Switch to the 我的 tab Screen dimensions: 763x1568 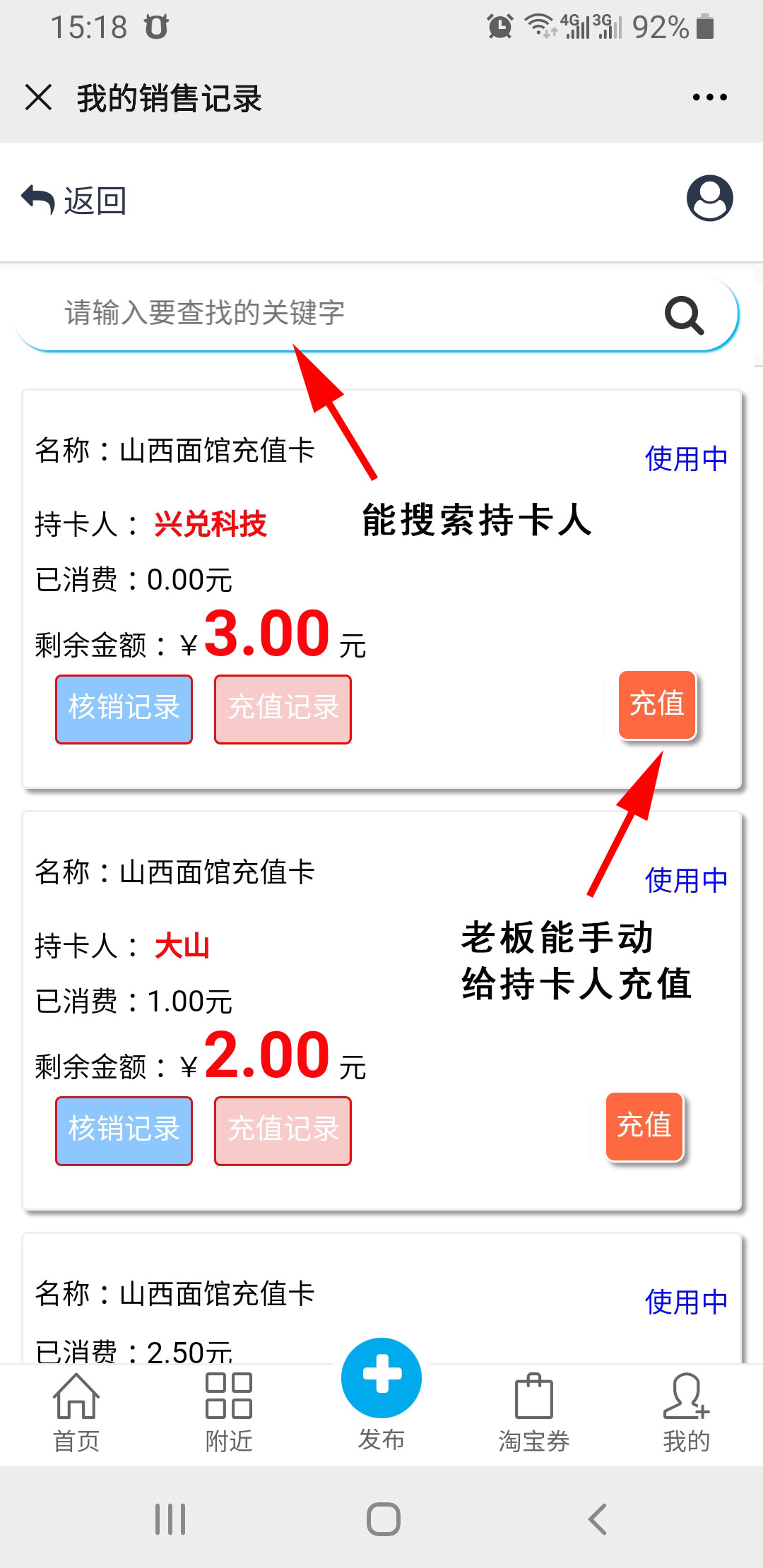tap(686, 1413)
